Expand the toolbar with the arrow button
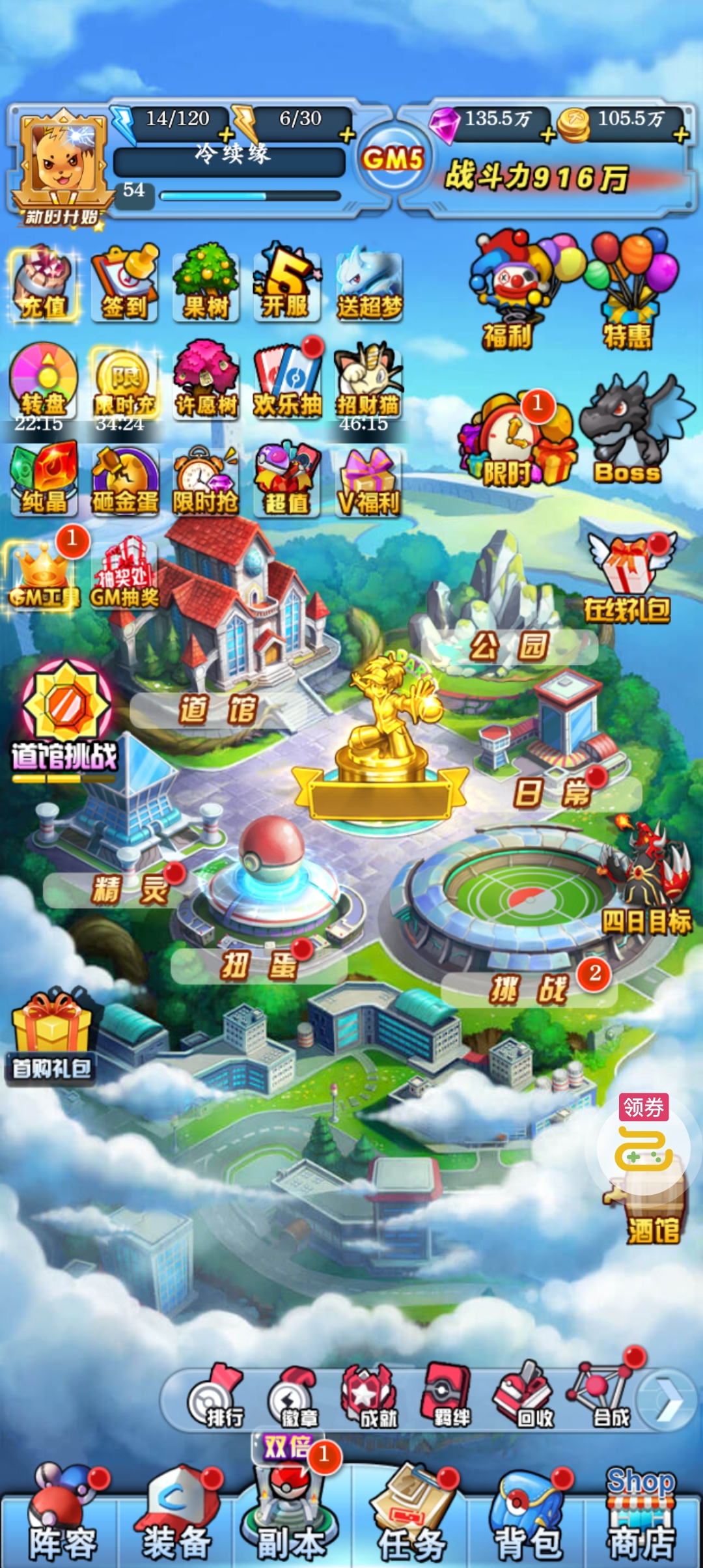703x1568 pixels. click(x=667, y=1400)
